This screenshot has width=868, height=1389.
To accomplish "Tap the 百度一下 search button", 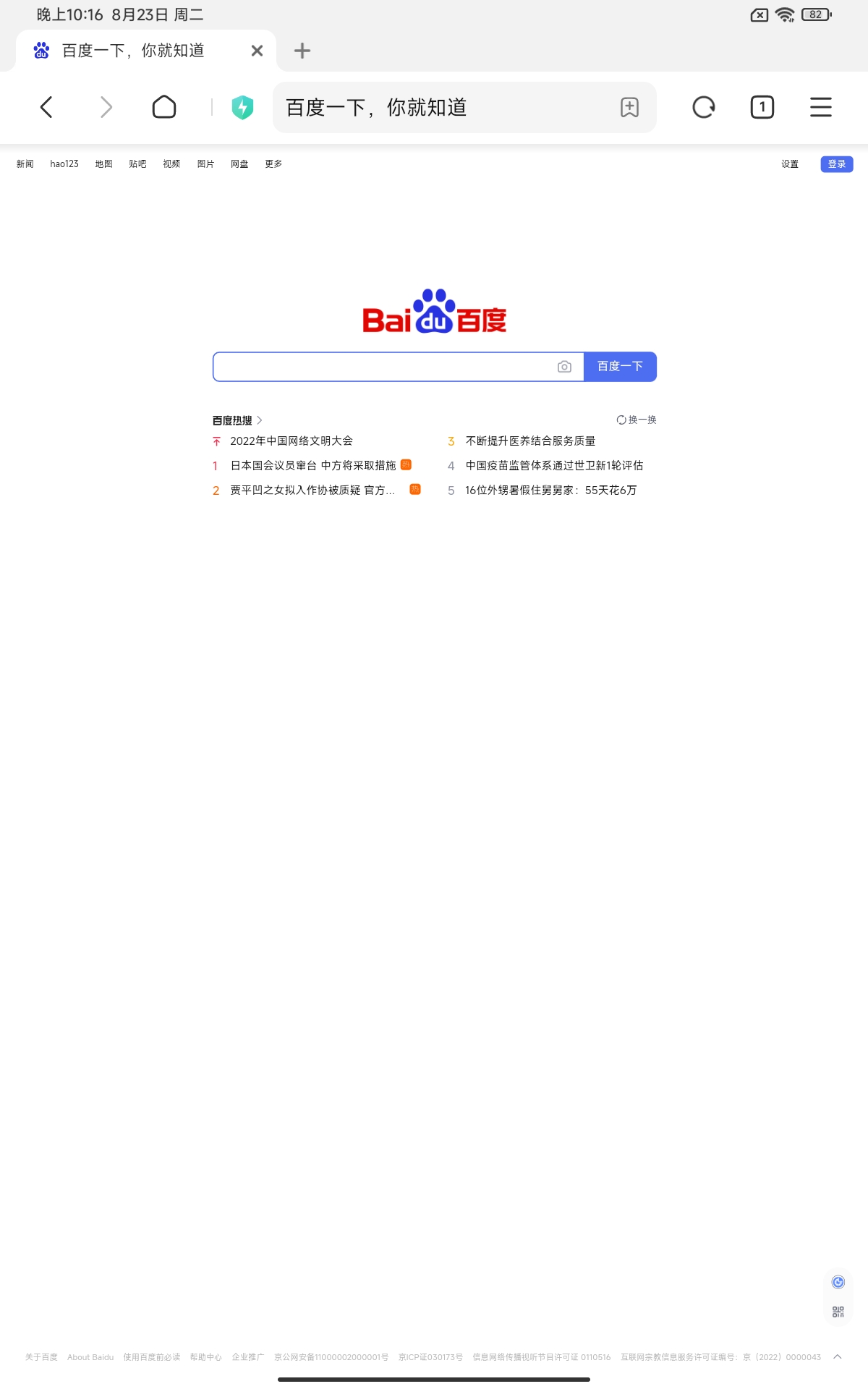I will point(620,367).
